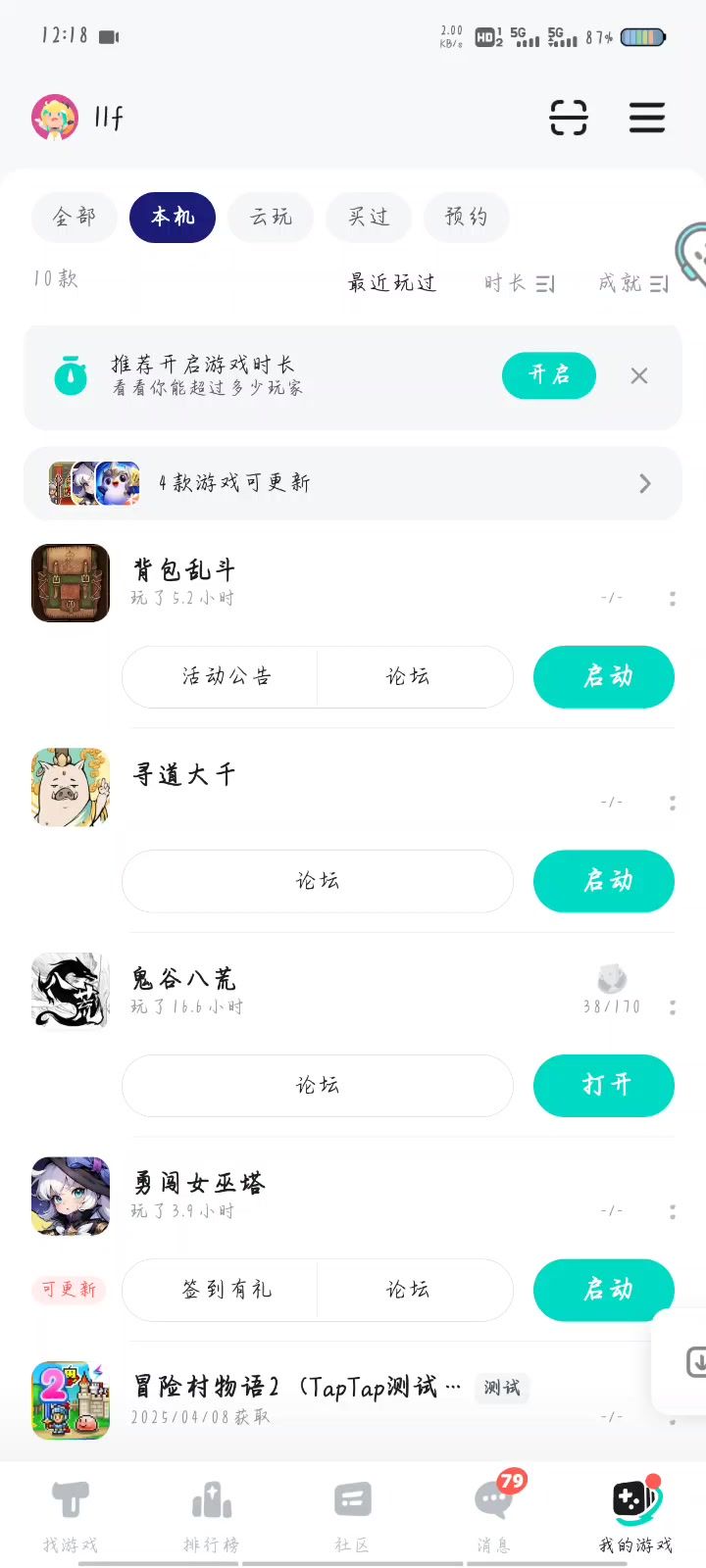Open the 消息 tab
The height and width of the screenshot is (1568, 706).
tap(494, 1514)
